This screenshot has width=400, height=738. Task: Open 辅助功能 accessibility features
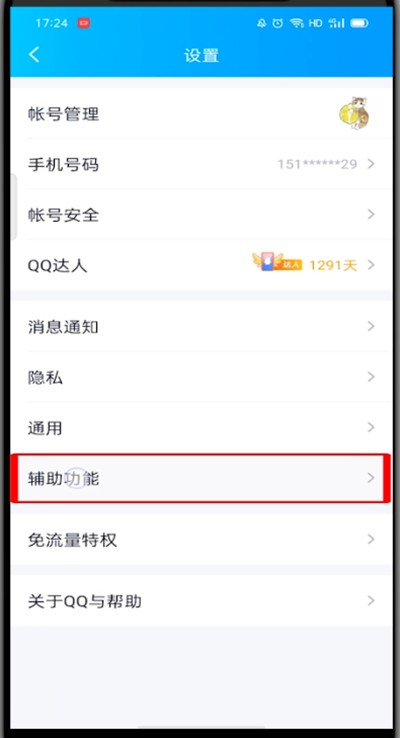[201, 478]
